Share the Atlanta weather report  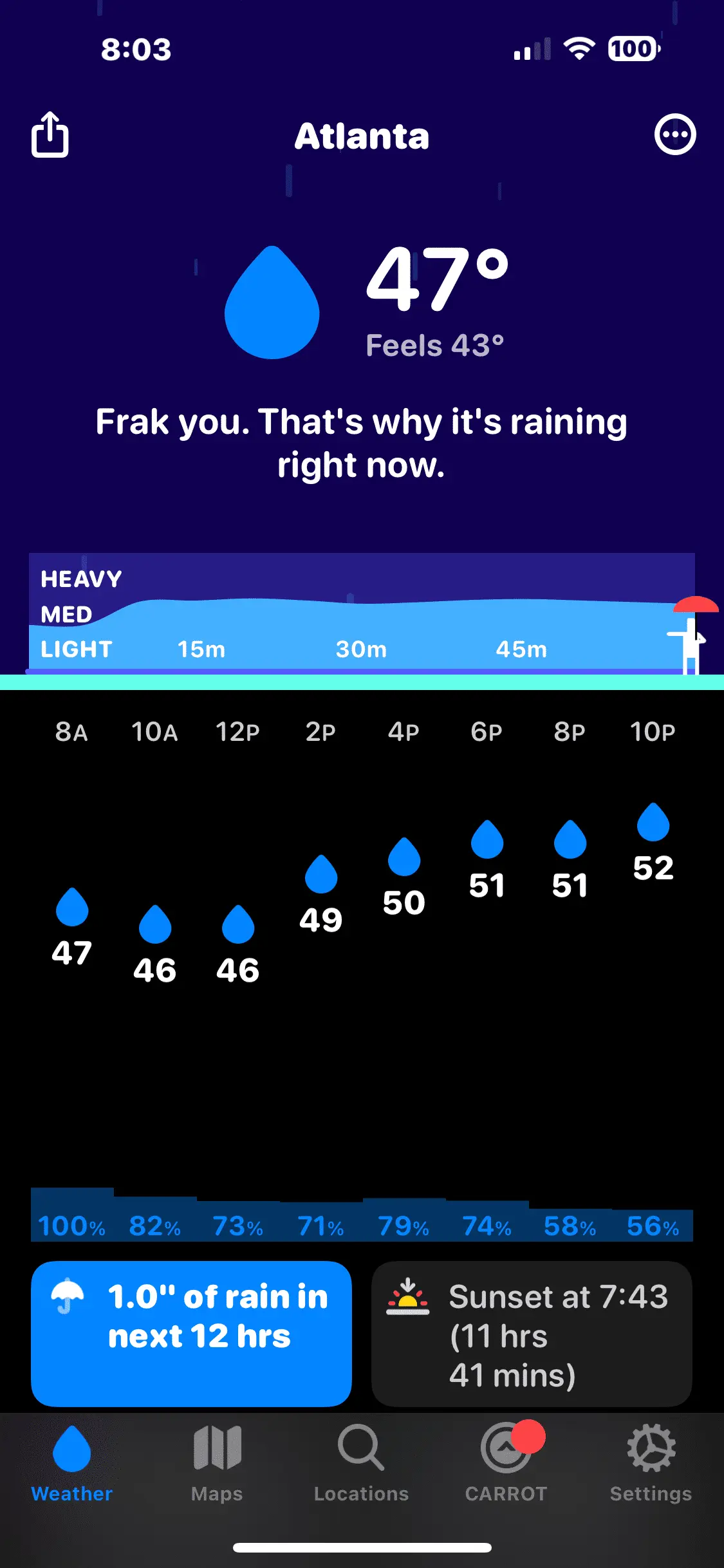tap(50, 135)
